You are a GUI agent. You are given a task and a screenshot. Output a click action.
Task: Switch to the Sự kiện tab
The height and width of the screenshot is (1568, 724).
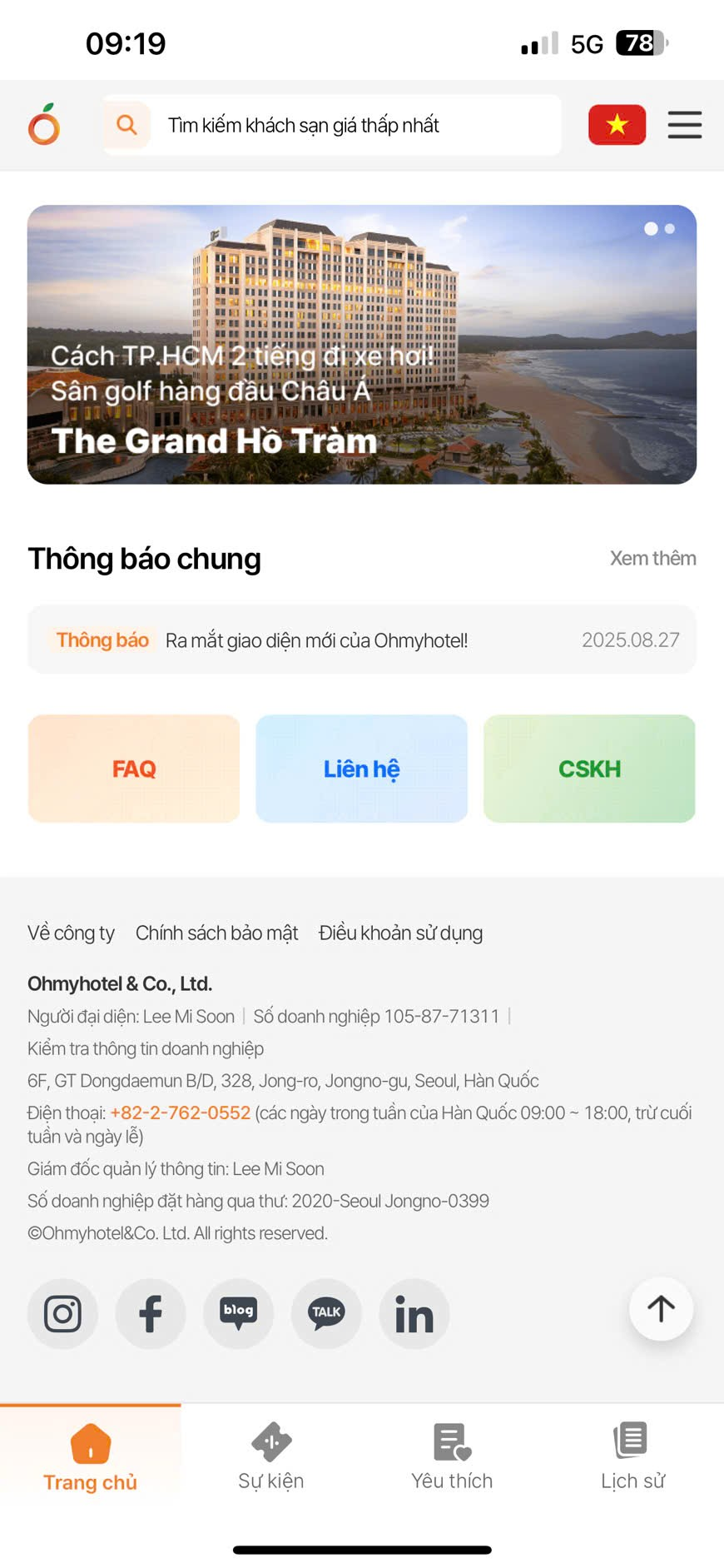[271, 1457]
